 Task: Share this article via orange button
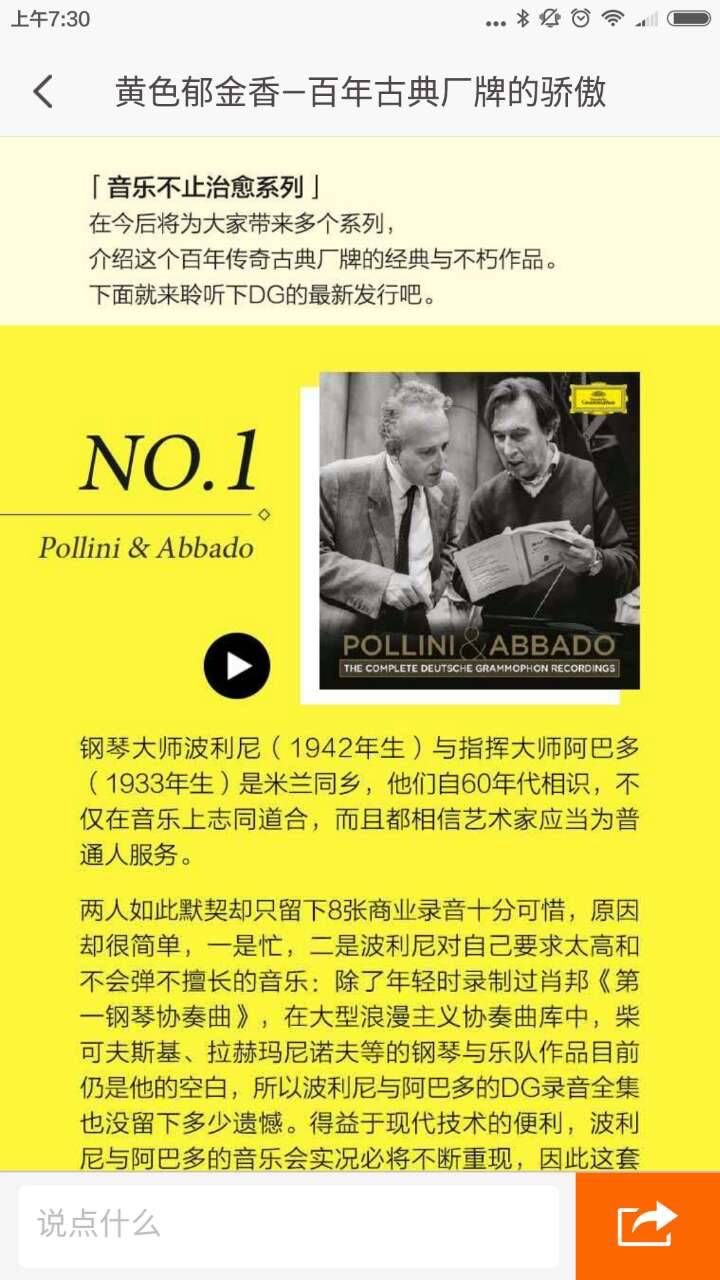coord(647,1225)
